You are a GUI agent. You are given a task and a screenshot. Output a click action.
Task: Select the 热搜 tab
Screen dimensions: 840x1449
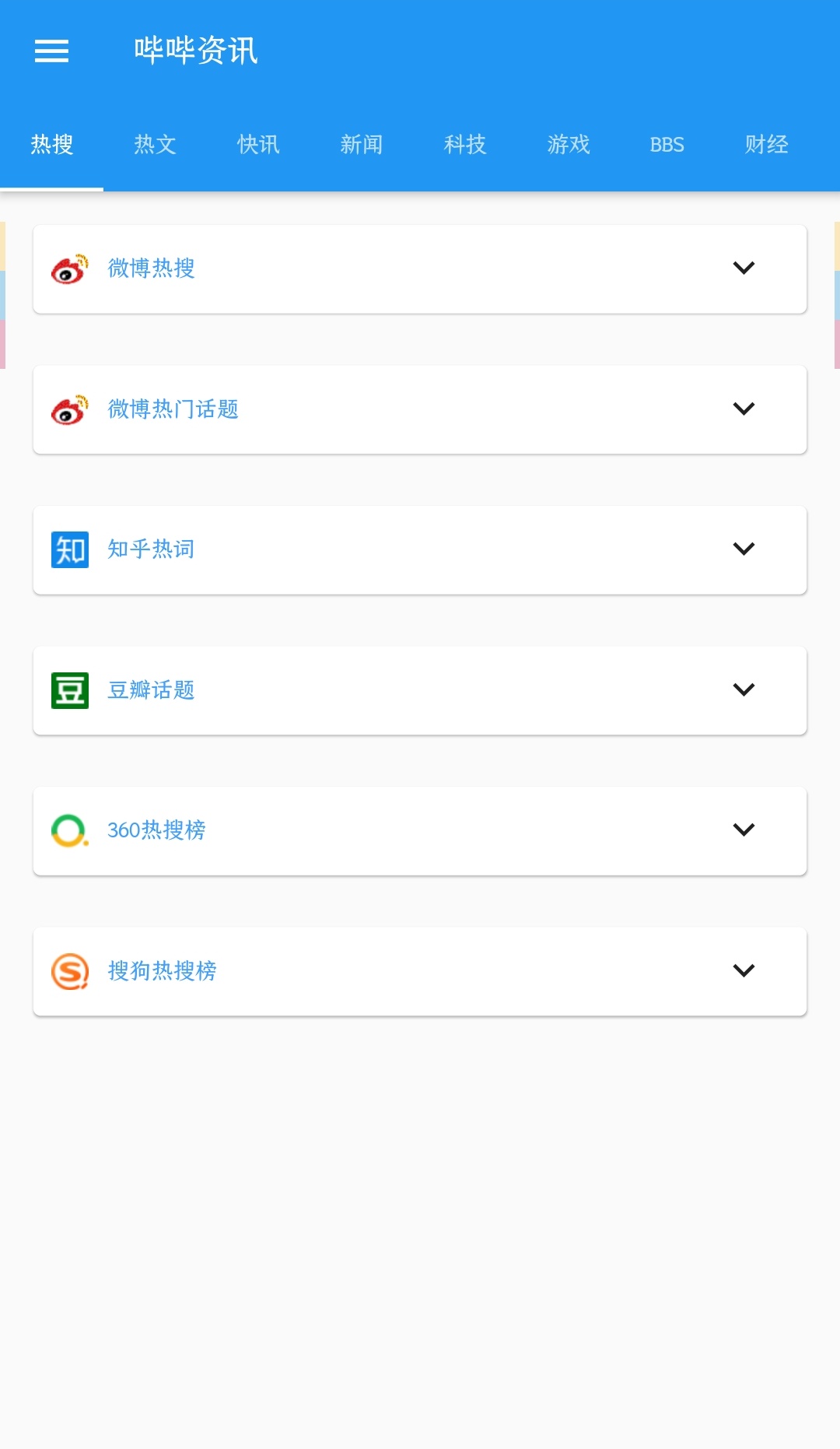click(52, 145)
